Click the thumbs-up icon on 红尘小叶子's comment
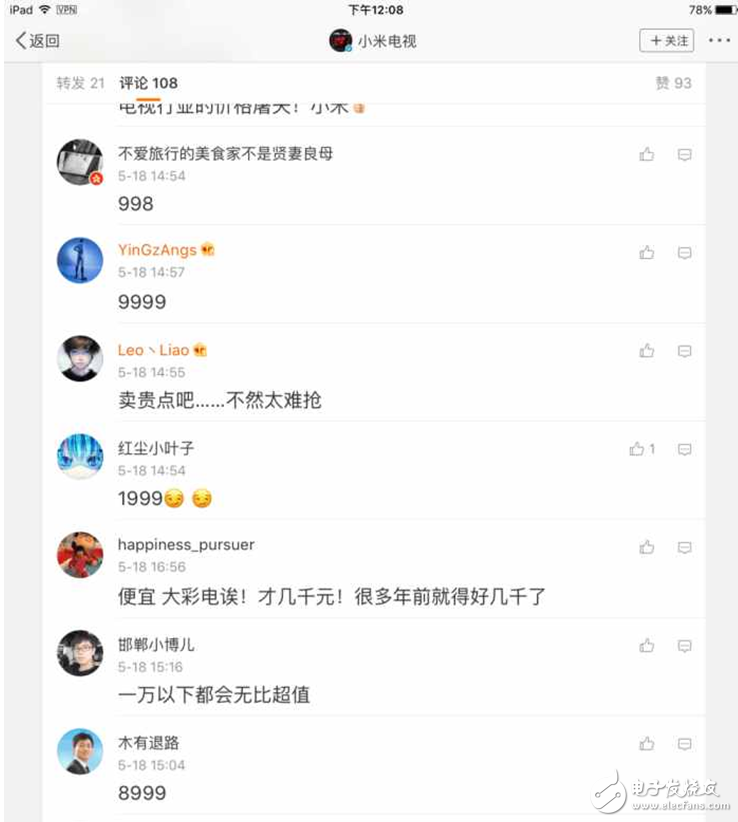Screen dimensions: 738x822 636,449
